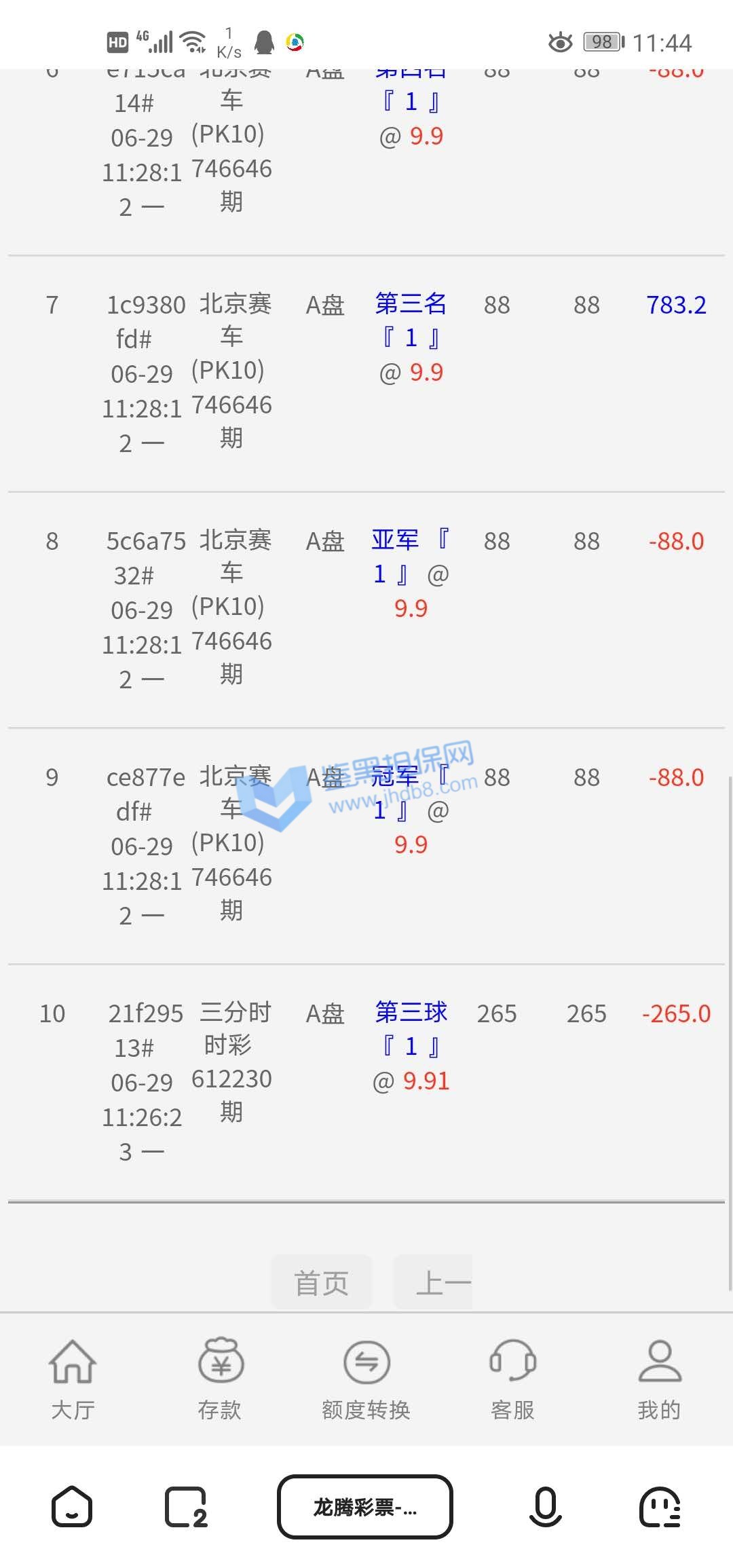Start voice input with the microphone

pyautogui.click(x=545, y=1507)
